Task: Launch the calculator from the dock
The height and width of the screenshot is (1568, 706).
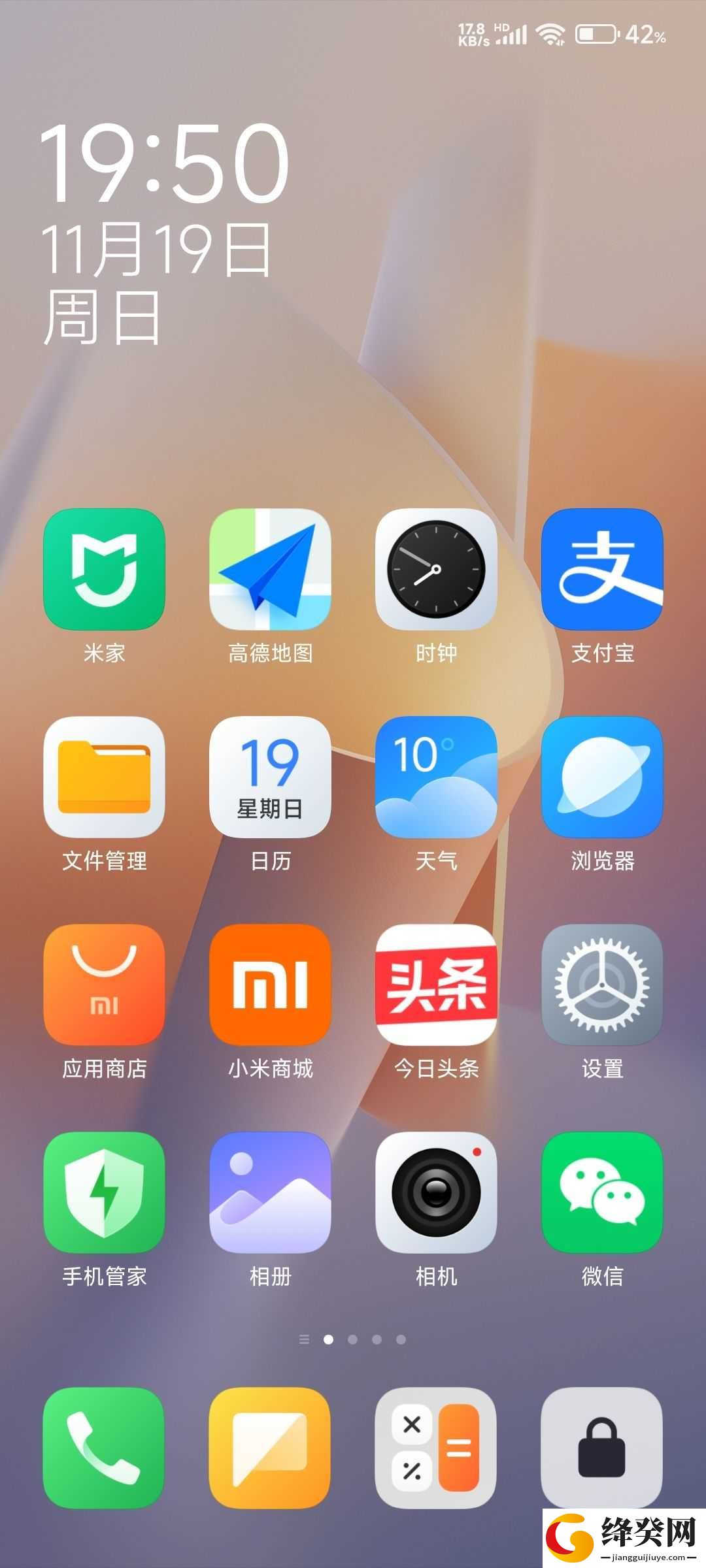Action: pyautogui.click(x=436, y=1448)
